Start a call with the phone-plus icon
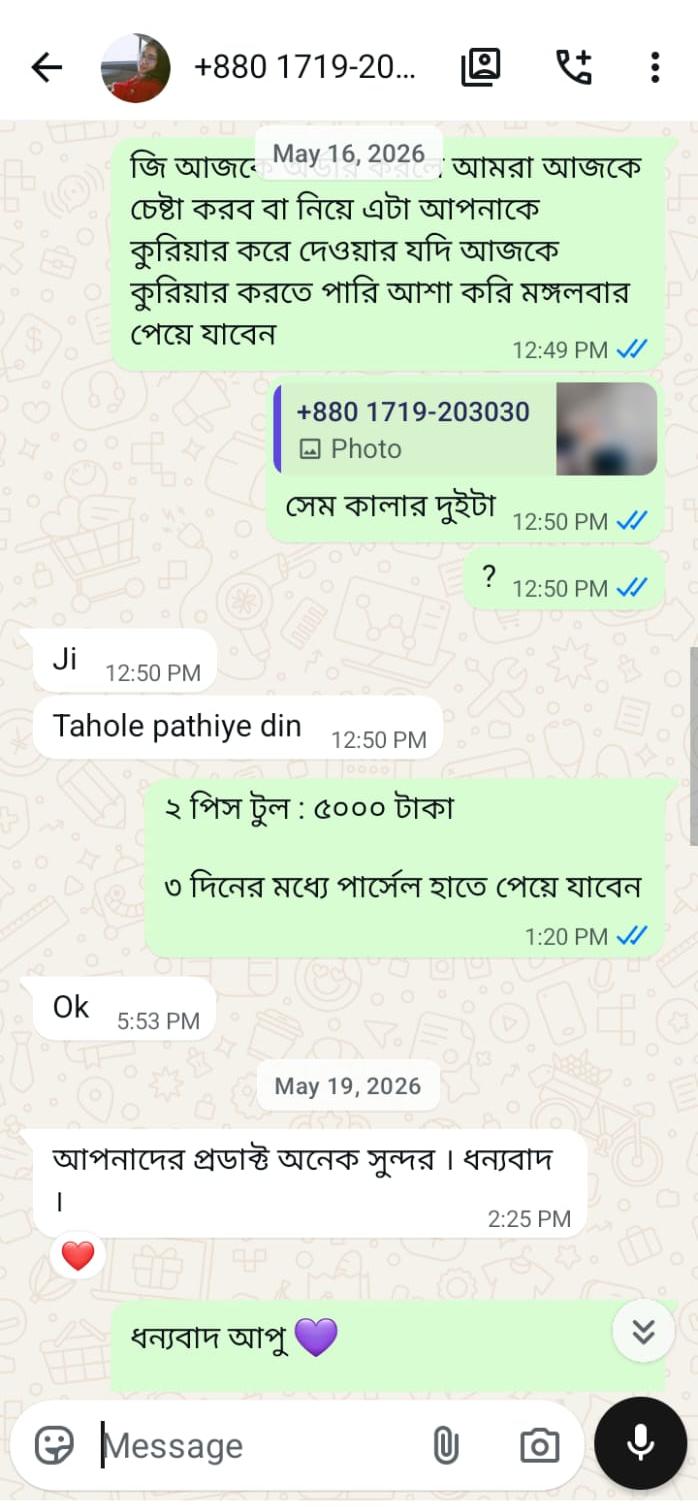 click(574, 67)
